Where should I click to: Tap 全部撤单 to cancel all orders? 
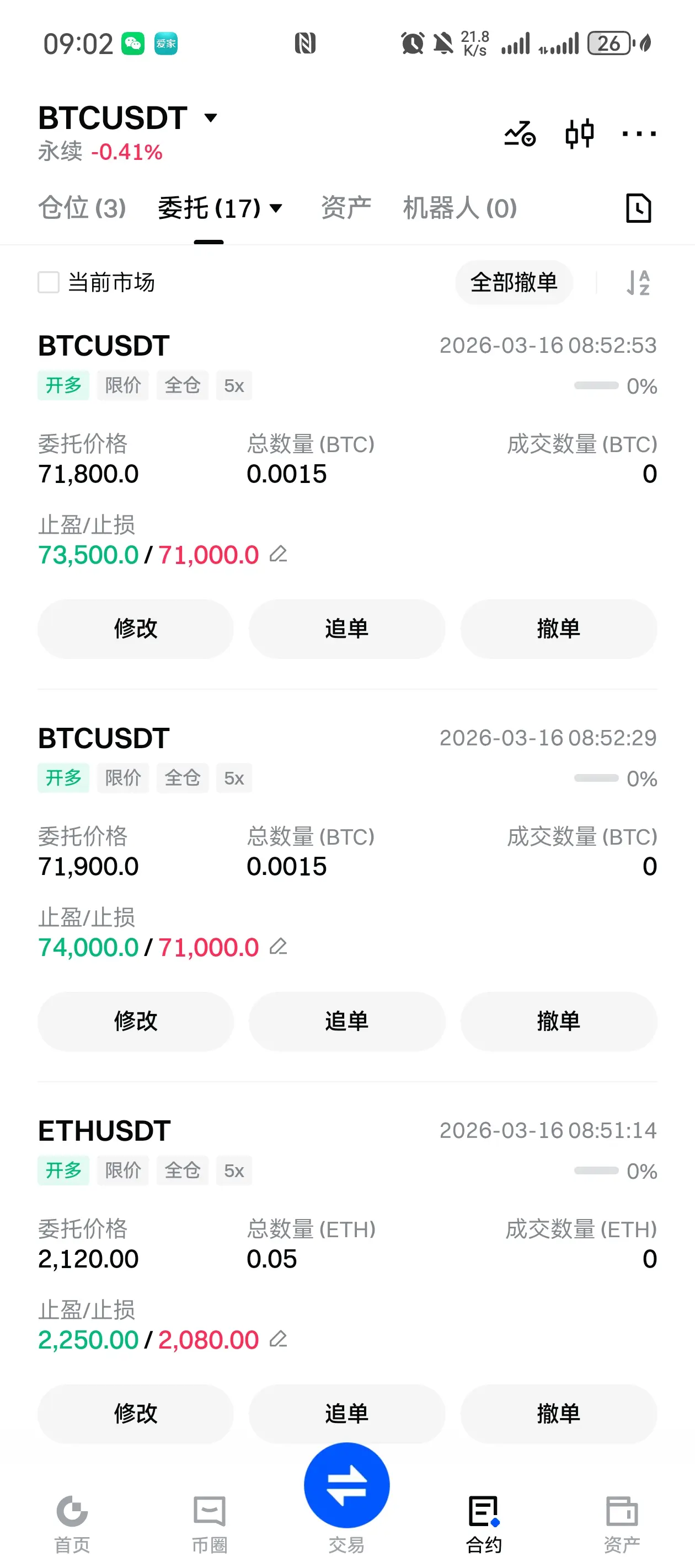(514, 282)
